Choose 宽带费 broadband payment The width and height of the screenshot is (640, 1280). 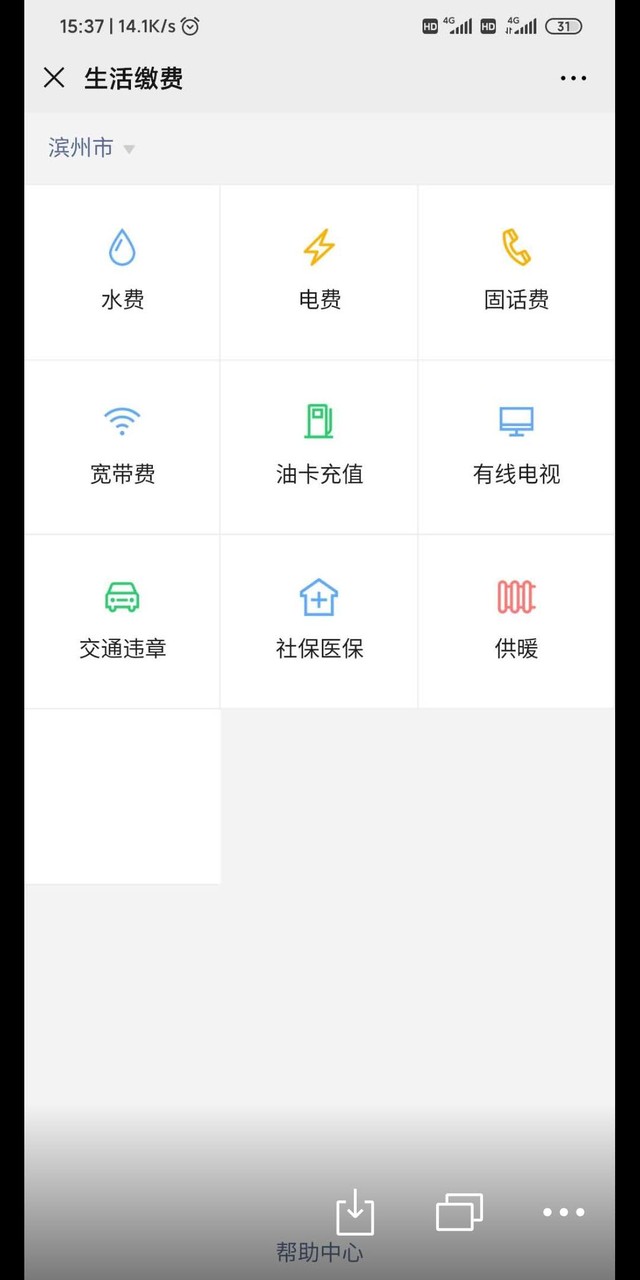pos(122,447)
